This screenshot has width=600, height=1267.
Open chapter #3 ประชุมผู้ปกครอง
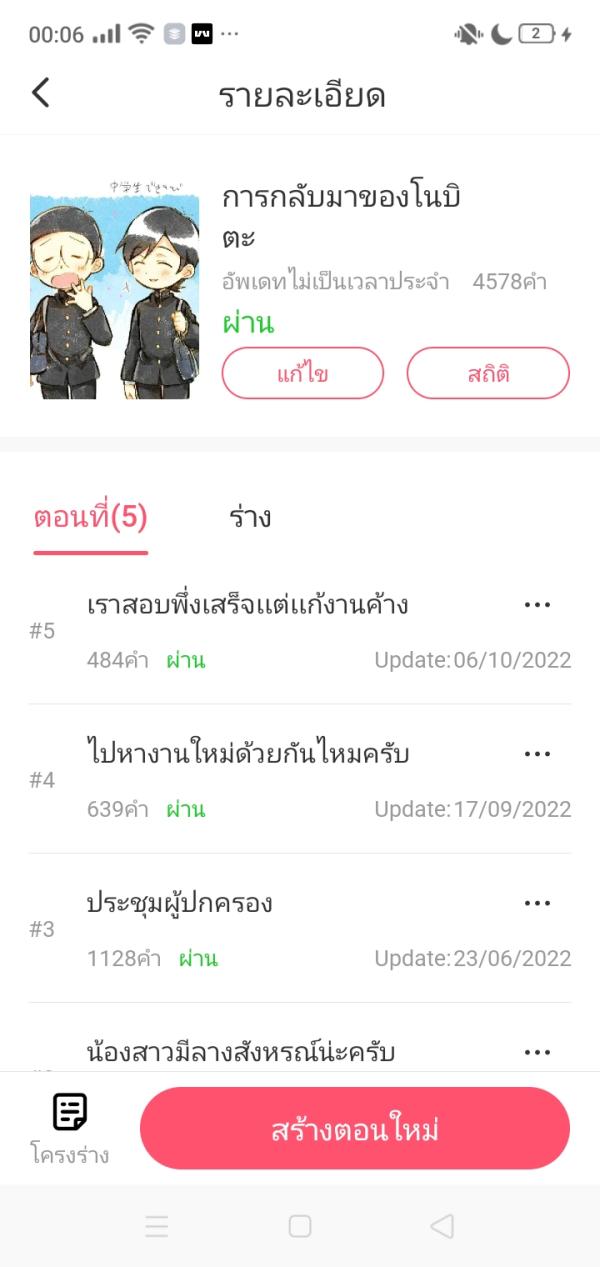pyautogui.click(x=180, y=904)
